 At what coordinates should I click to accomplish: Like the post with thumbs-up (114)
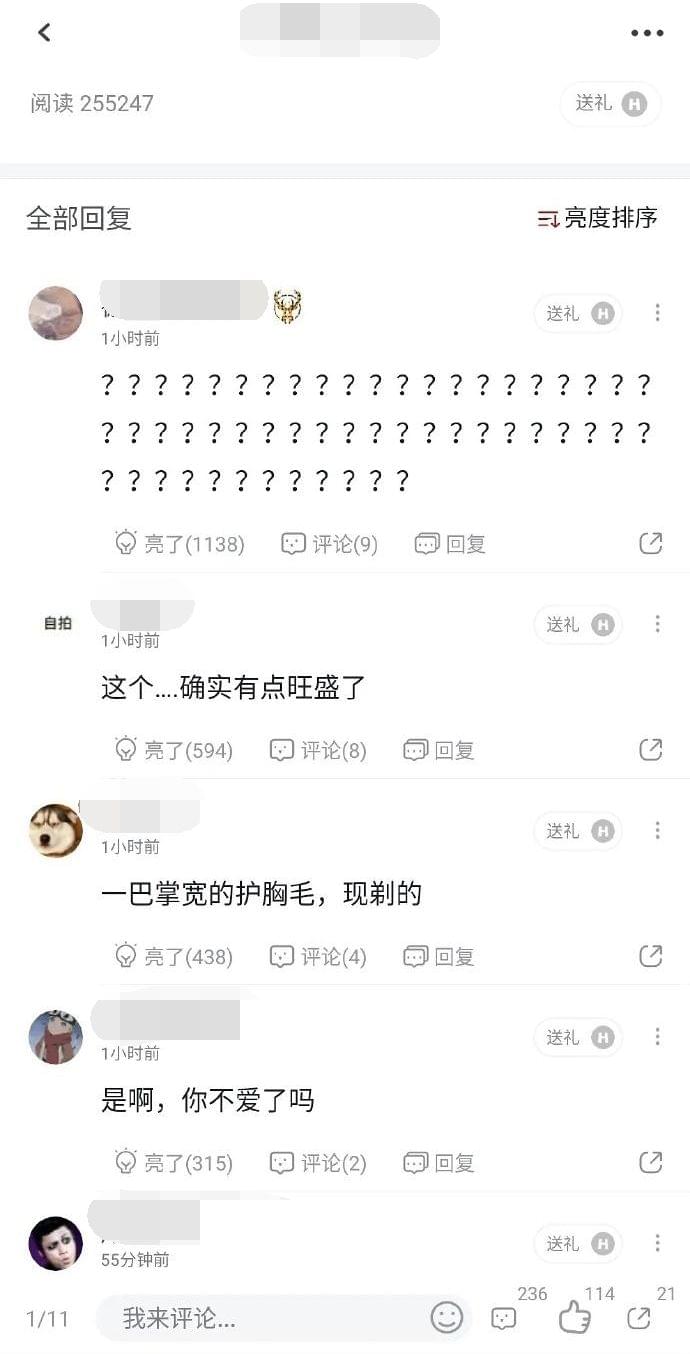tap(575, 1317)
